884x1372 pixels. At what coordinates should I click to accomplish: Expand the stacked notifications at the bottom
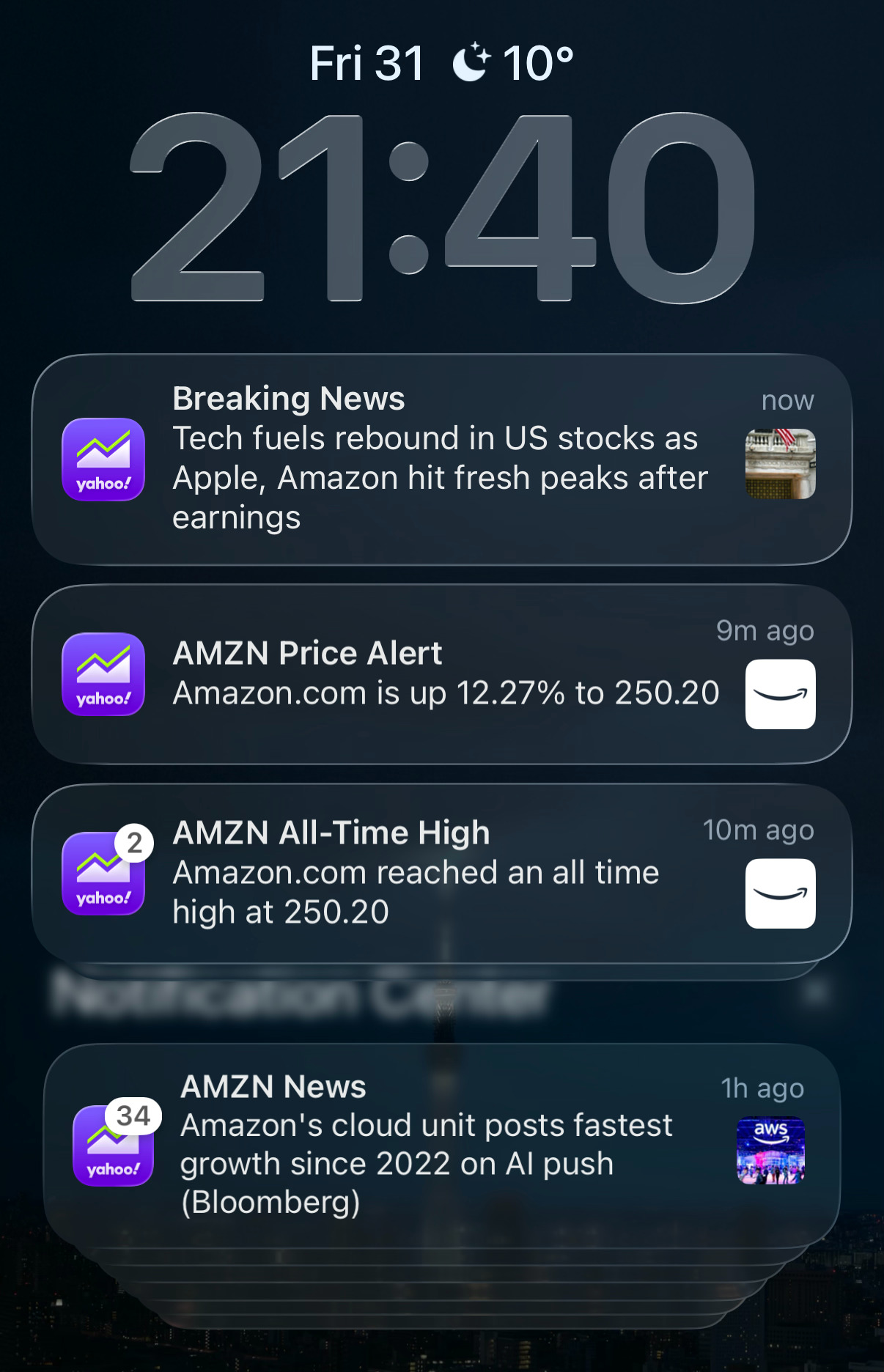pos(440,1290)
